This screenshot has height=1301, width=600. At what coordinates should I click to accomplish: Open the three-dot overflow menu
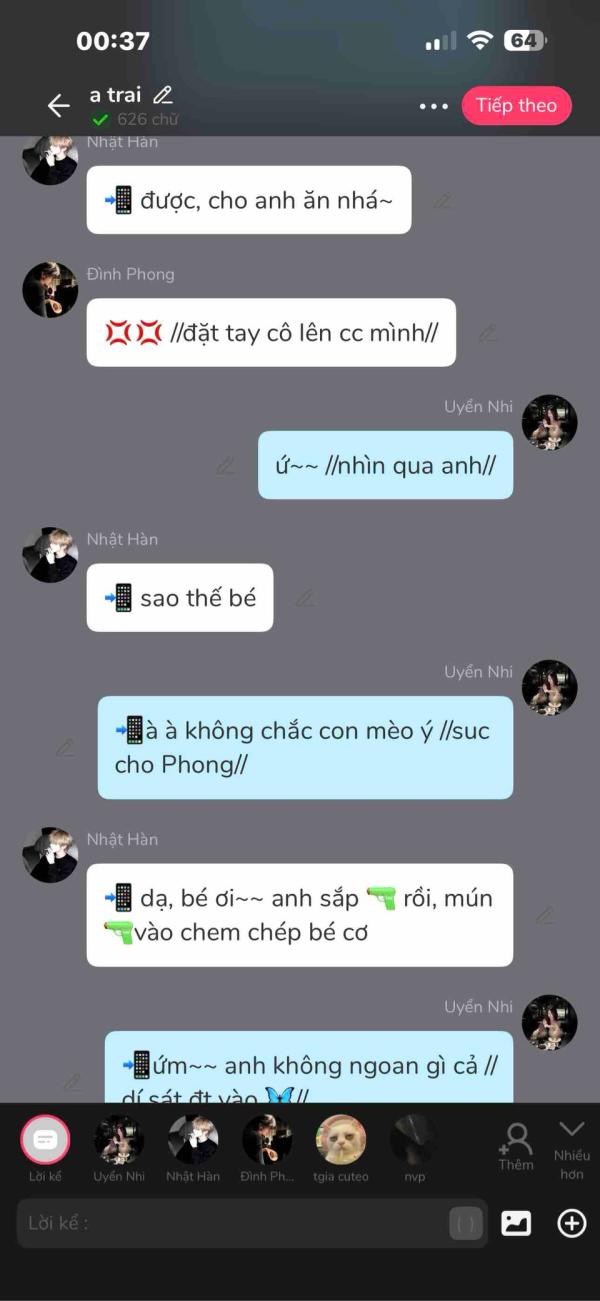434,106
